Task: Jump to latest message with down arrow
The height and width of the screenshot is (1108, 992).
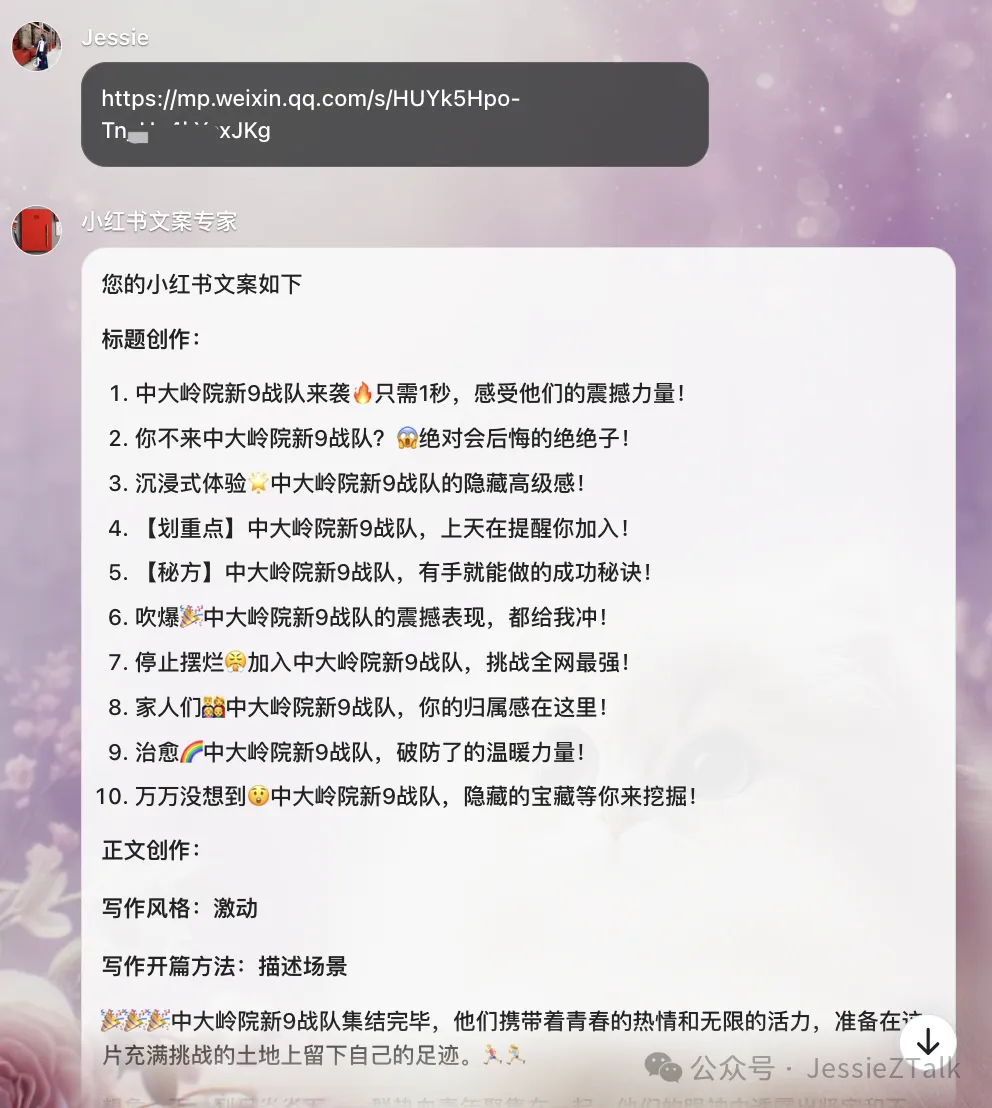Action: (928, 1041)
